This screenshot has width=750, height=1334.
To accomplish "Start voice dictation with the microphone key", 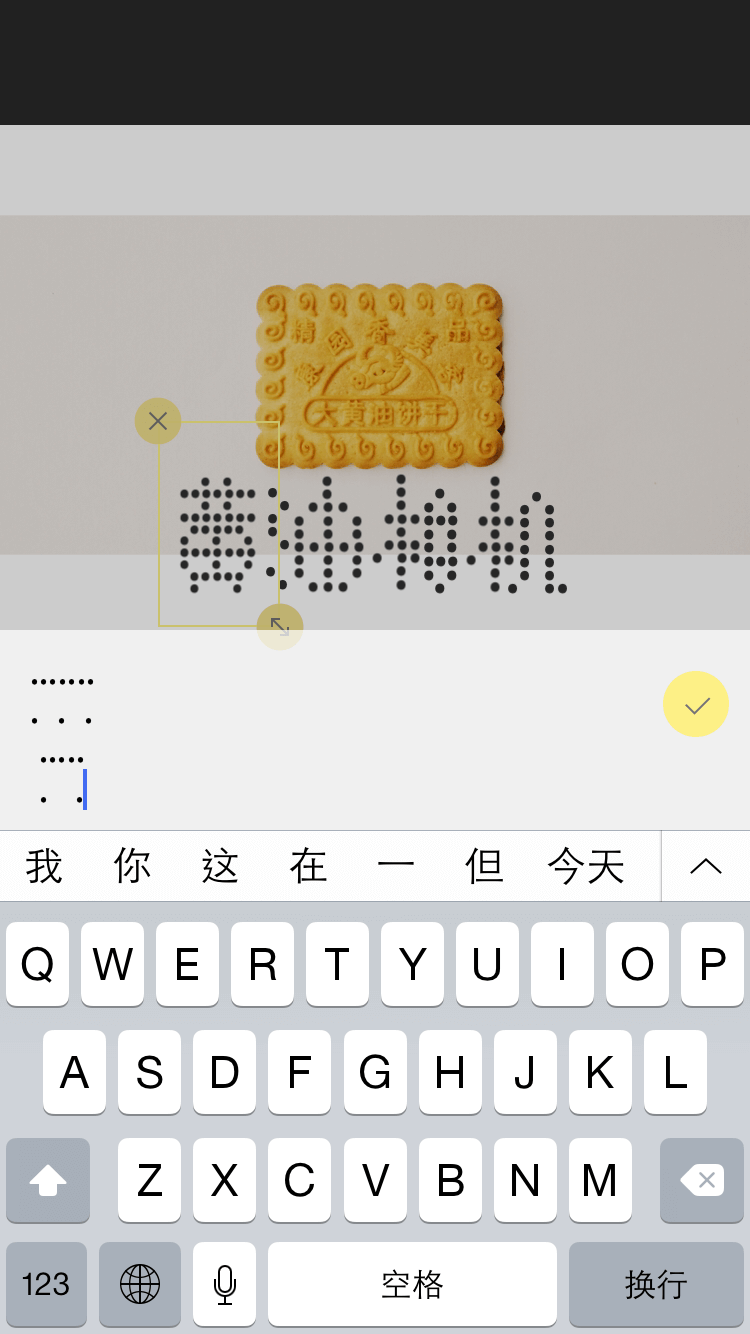I will coord(225,1283).
